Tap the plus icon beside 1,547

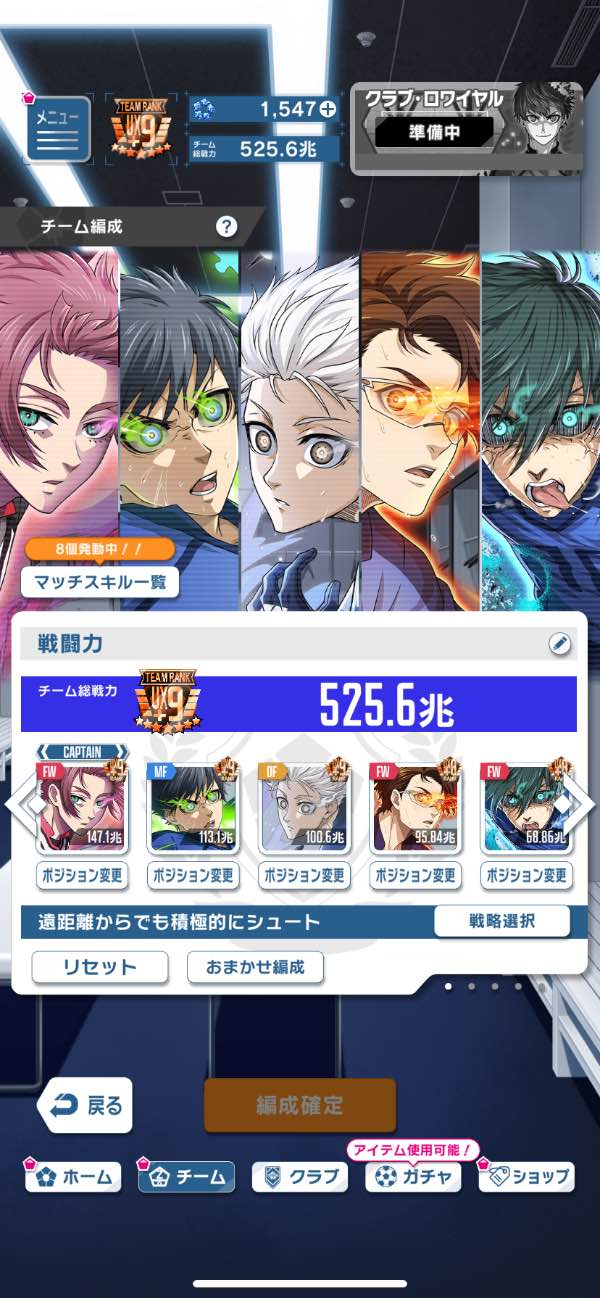click(x=329, y=110)
